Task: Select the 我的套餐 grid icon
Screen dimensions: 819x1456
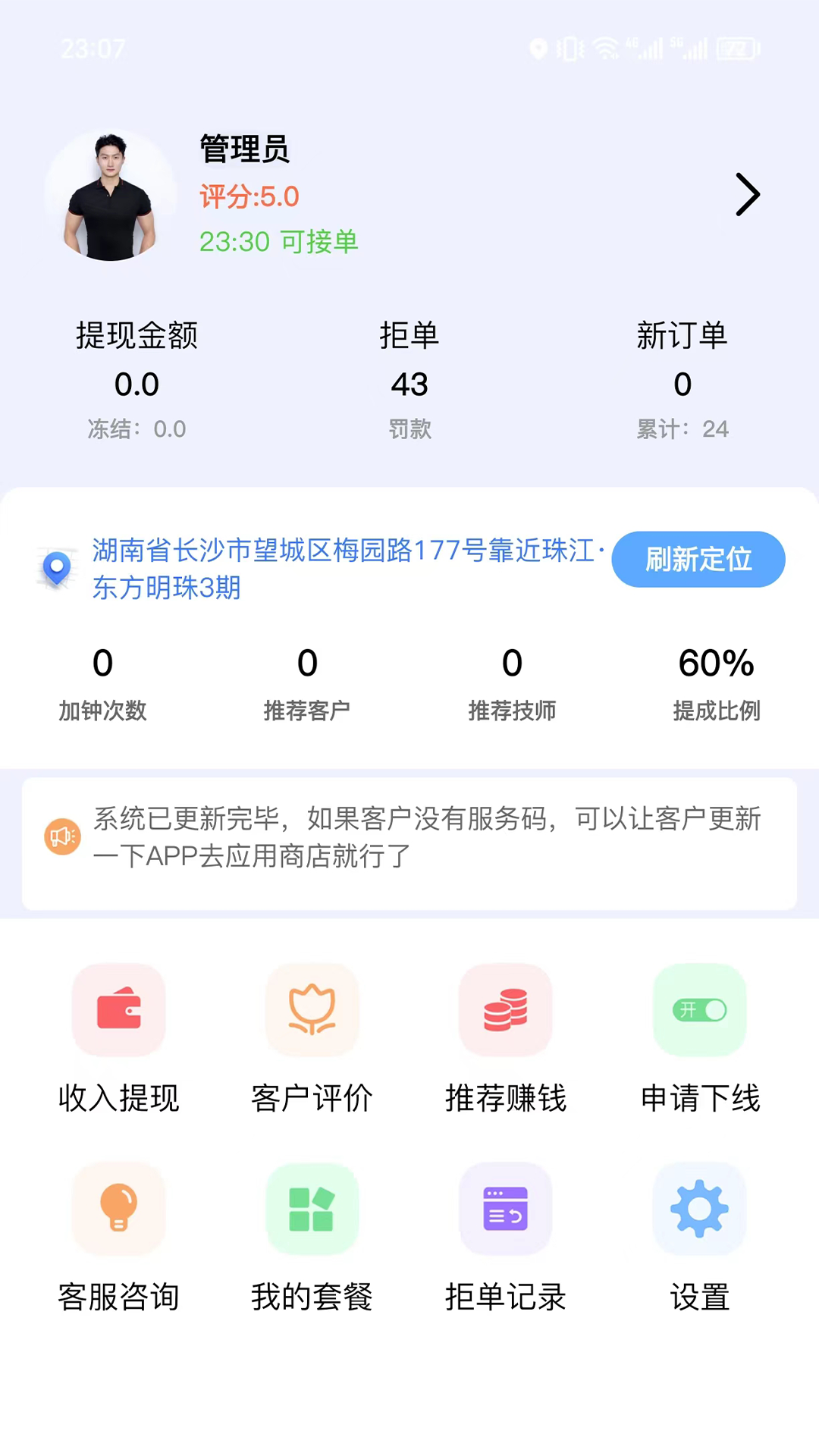Action: tap(312, 1209)
